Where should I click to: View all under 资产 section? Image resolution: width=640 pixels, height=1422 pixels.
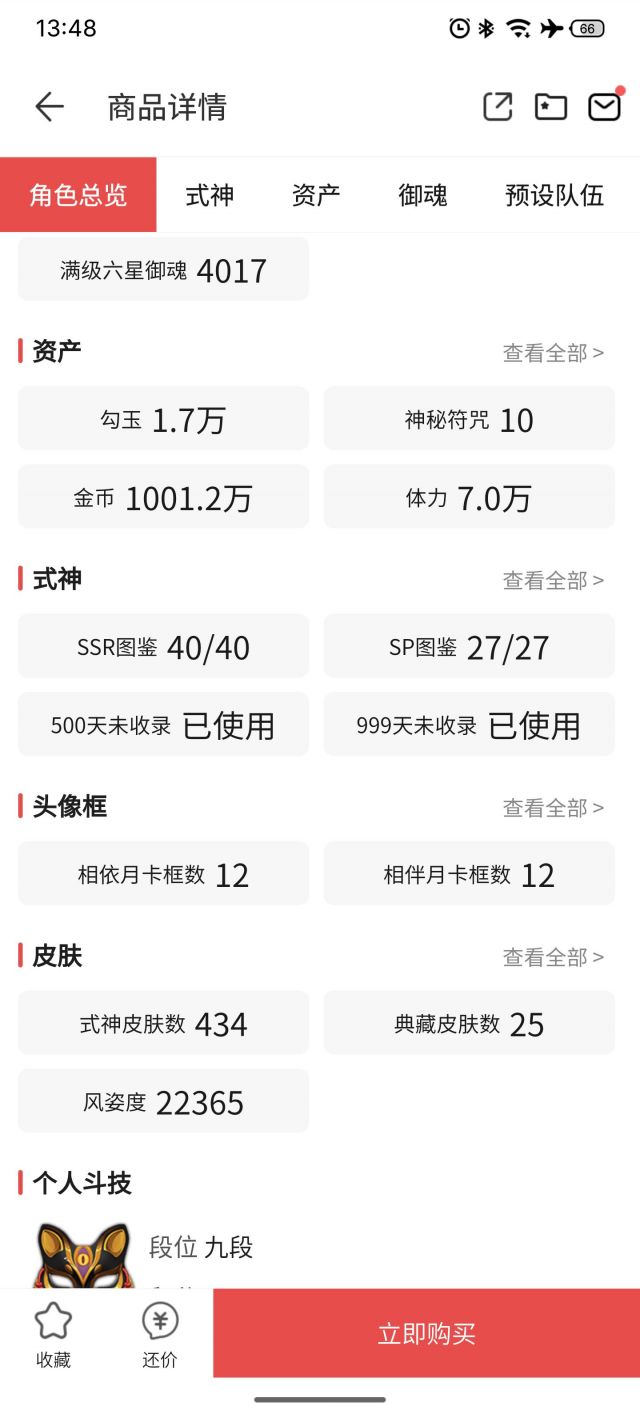553,353
